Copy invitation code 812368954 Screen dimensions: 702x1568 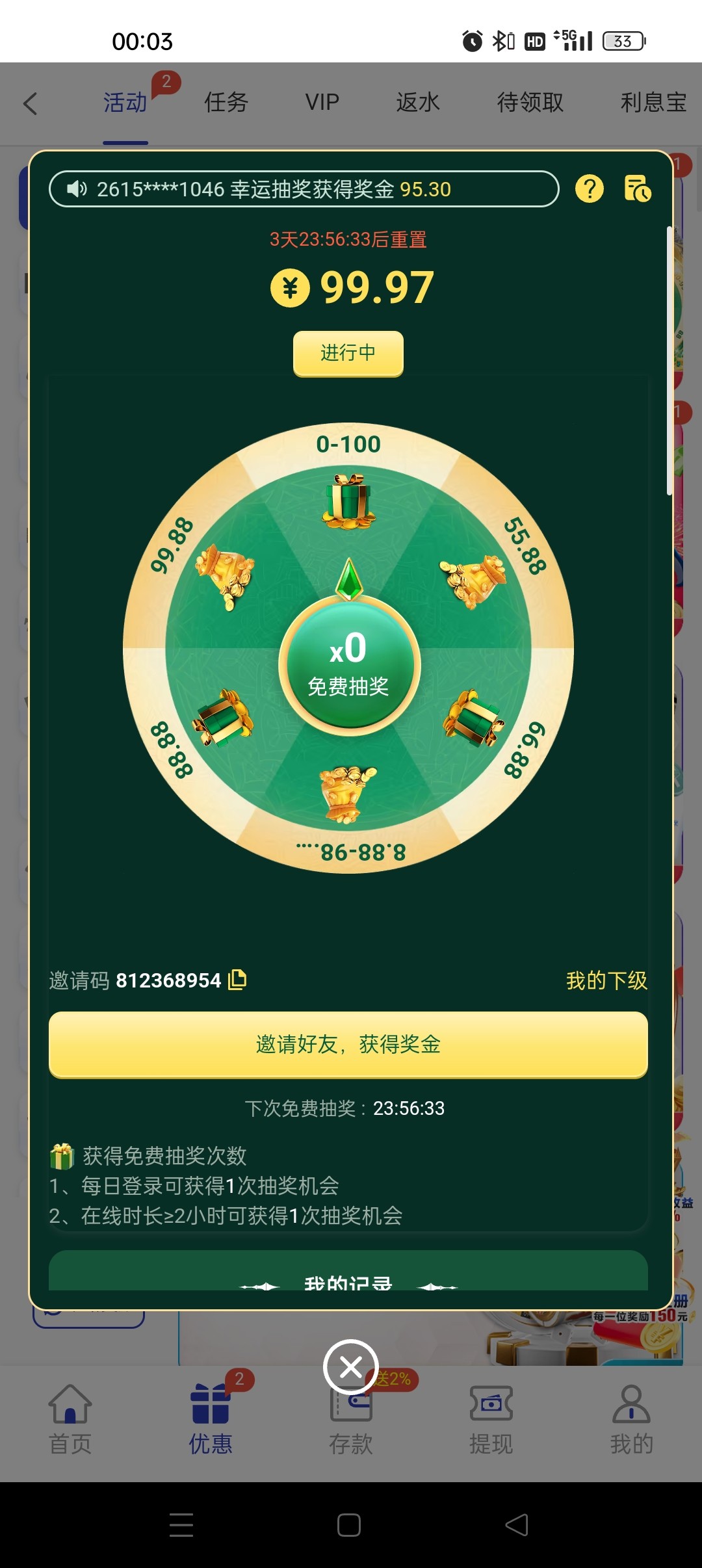click(237, 980)
